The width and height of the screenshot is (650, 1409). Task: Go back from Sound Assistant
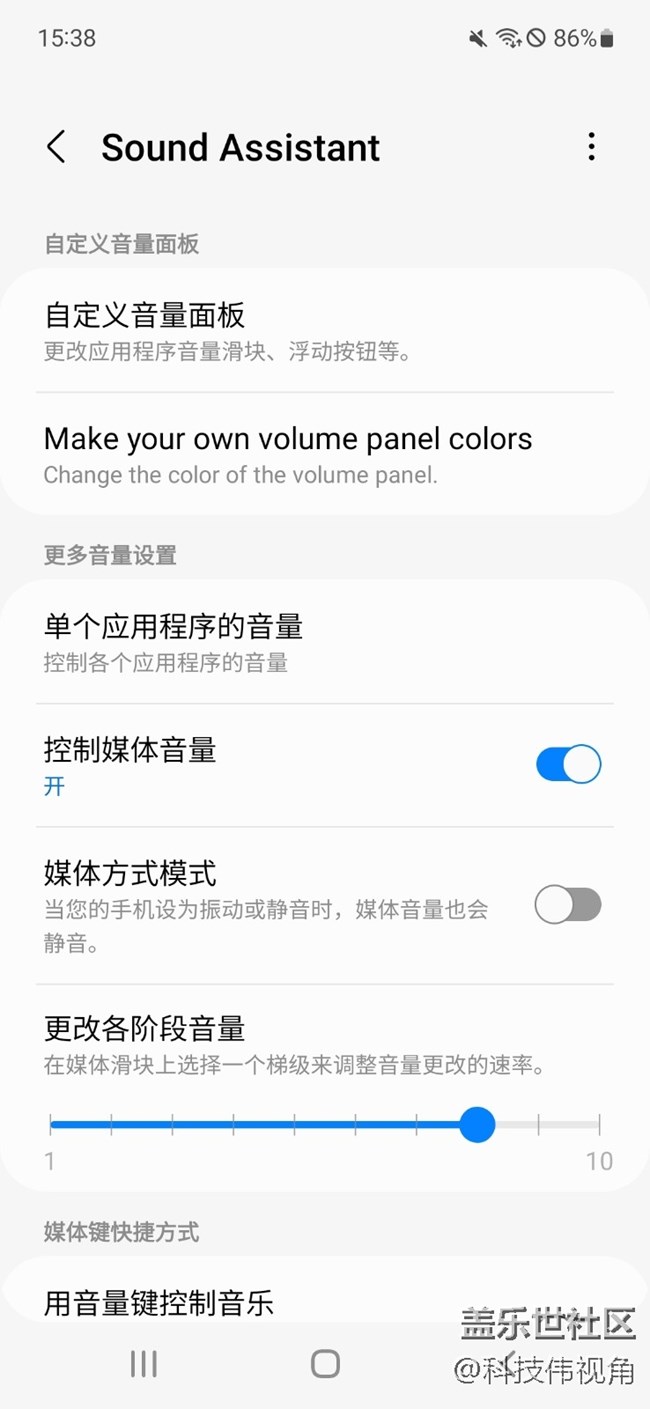coord(57,148)
